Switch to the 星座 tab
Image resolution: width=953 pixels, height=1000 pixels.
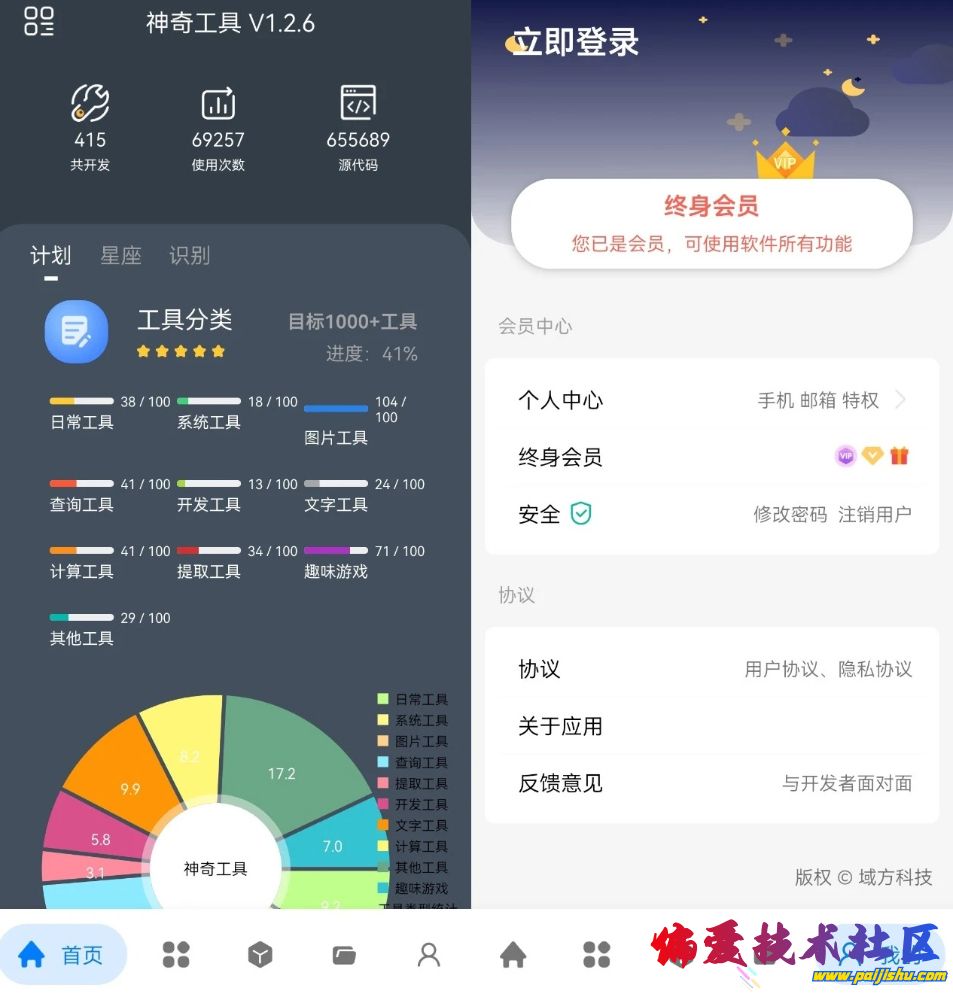[x=121, y=256]
